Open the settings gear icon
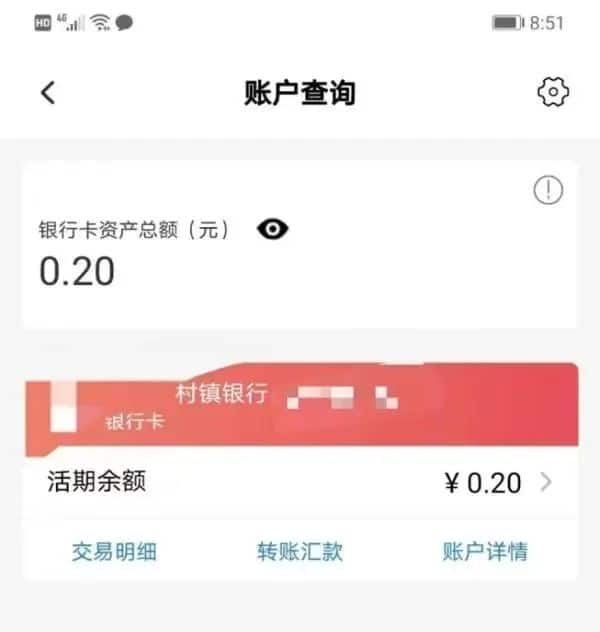 553,92
